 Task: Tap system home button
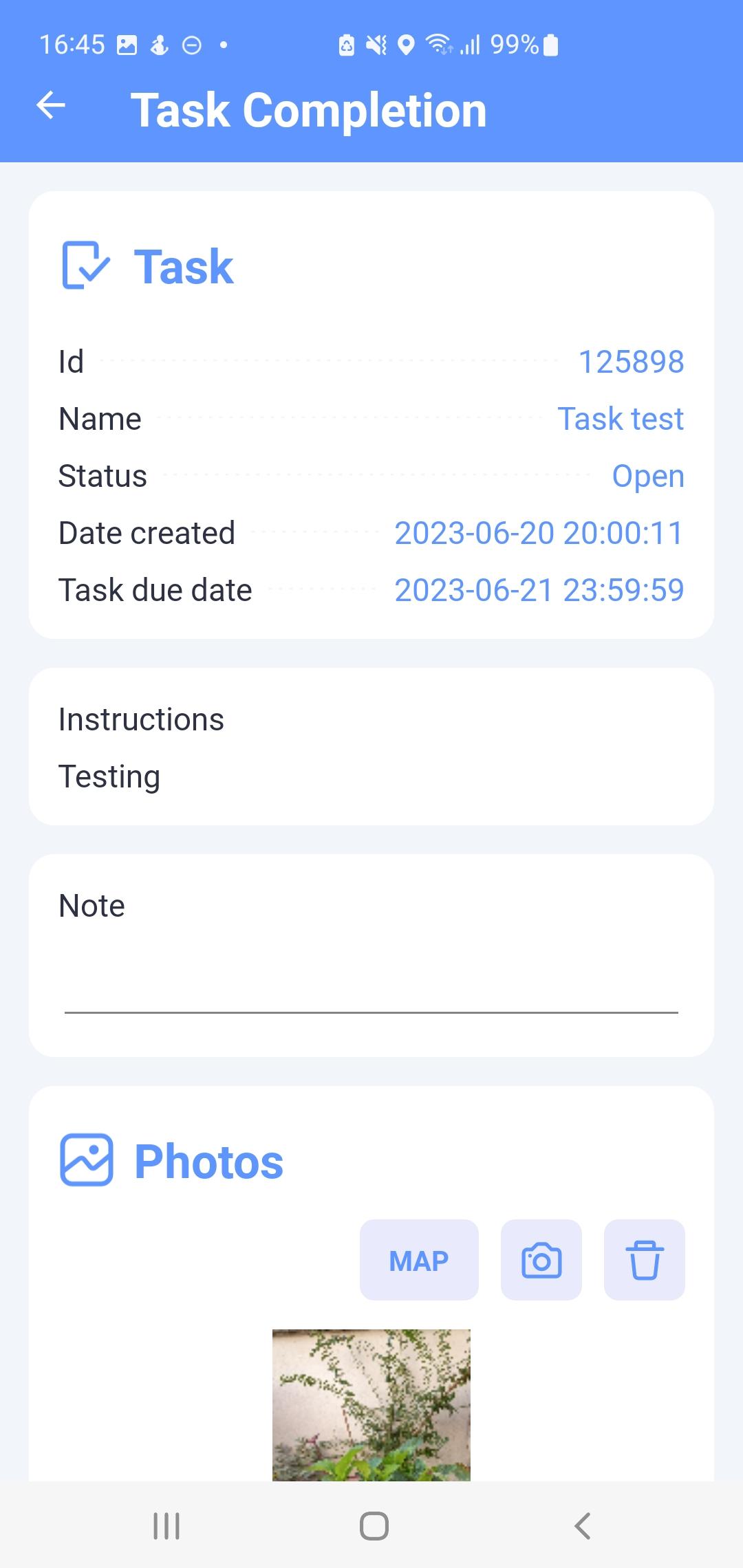point(374,1525)
